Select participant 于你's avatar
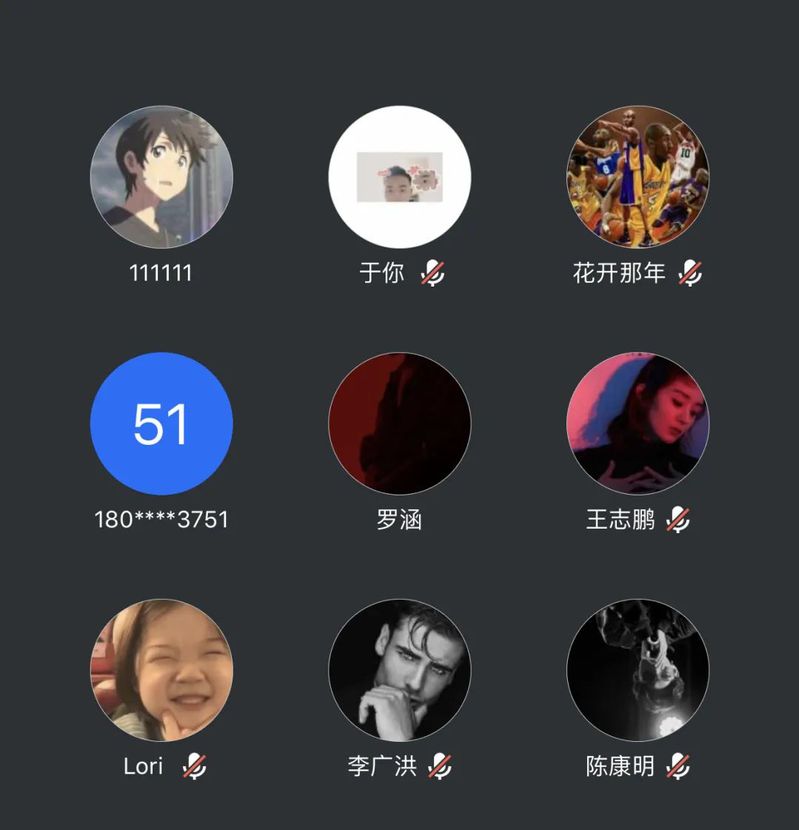Image resolution: width=799 pixels, height=830 pixels. pyautogui.click(x=399, y=177)
